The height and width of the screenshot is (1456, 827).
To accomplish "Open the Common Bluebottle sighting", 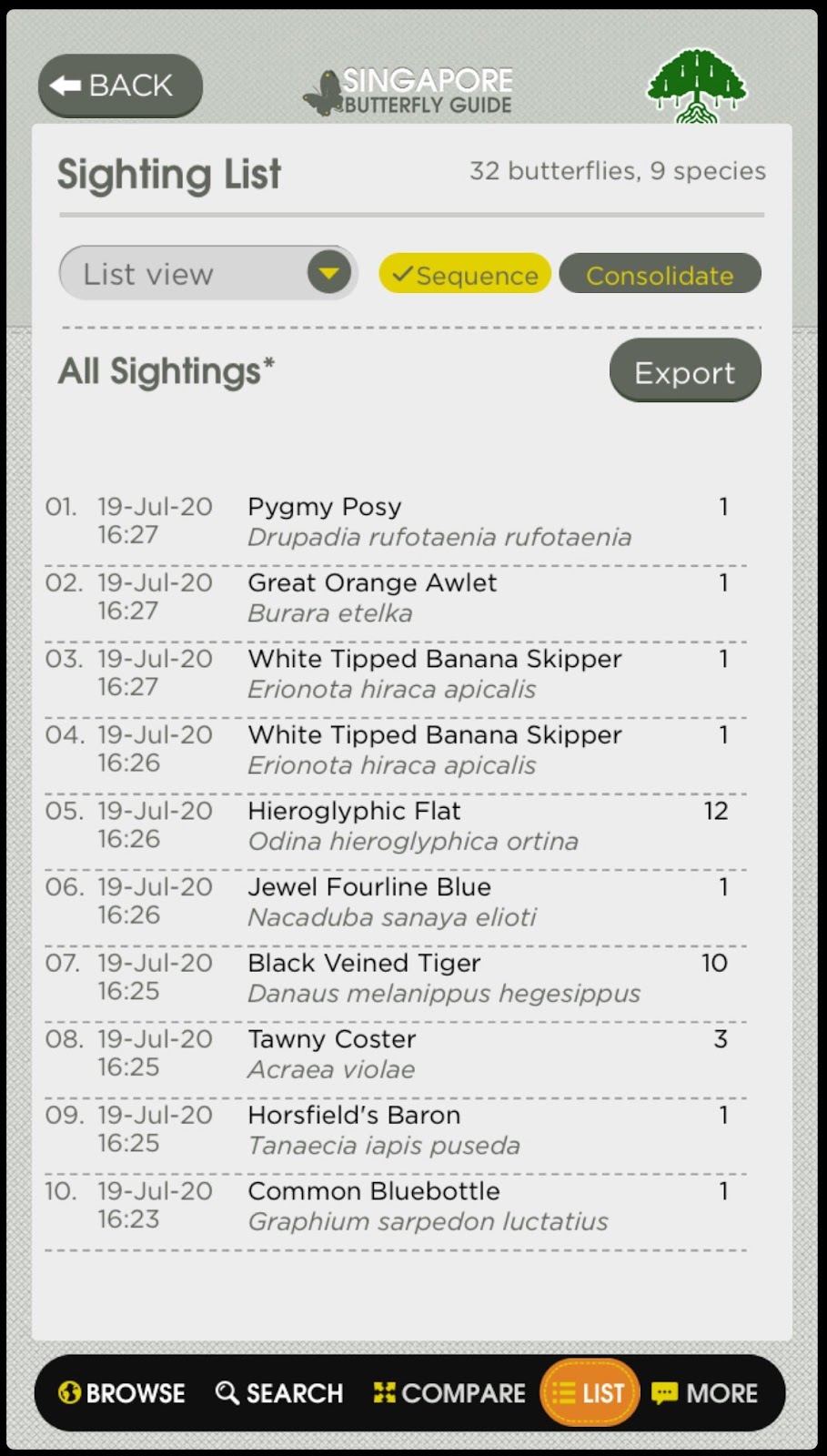I will [x=396, y=1206].
